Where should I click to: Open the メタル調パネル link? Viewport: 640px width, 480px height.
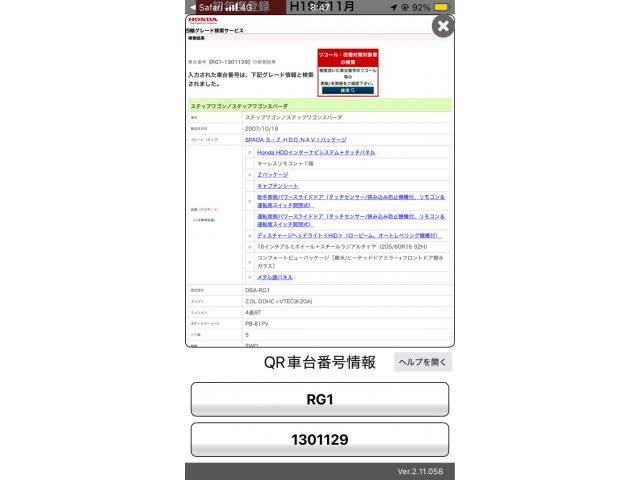[275, 277]
